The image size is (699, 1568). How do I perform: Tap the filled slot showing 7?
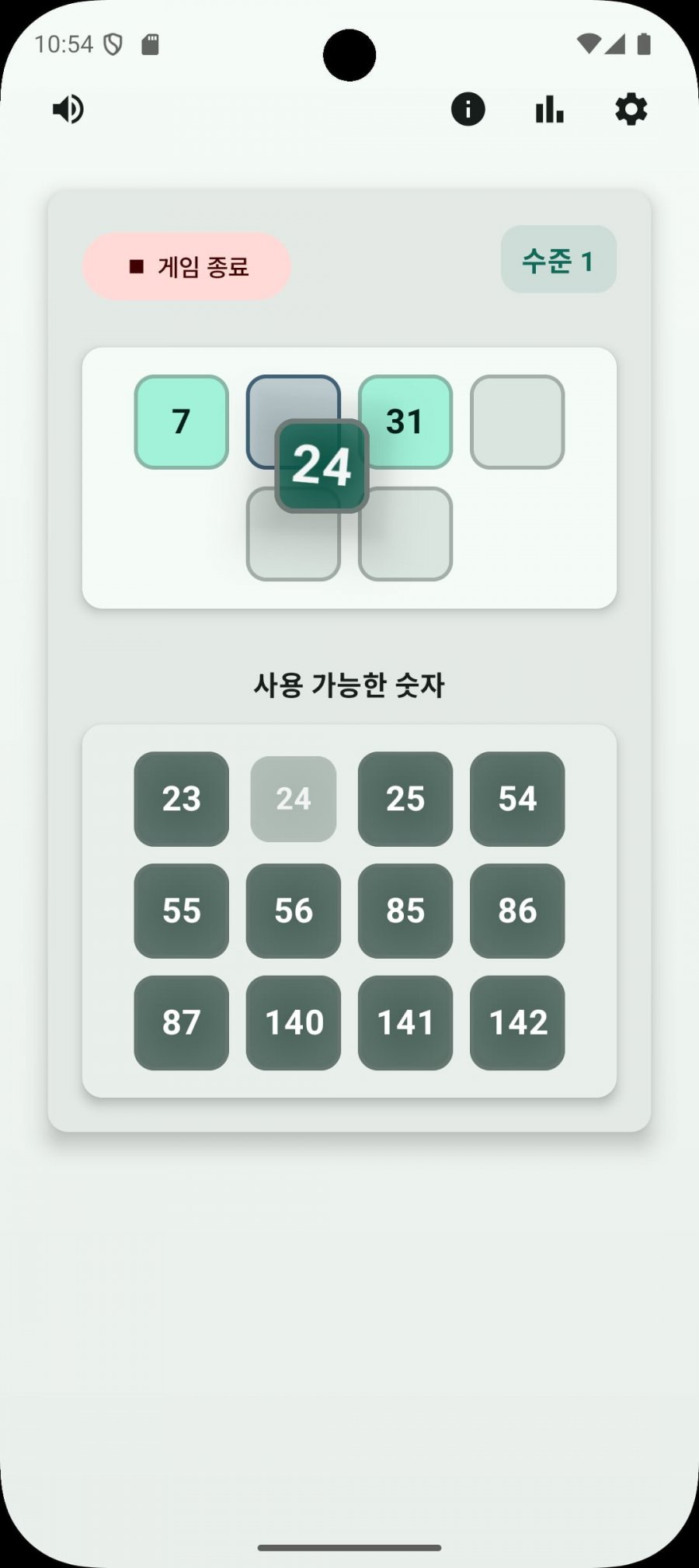coord(181,421)
